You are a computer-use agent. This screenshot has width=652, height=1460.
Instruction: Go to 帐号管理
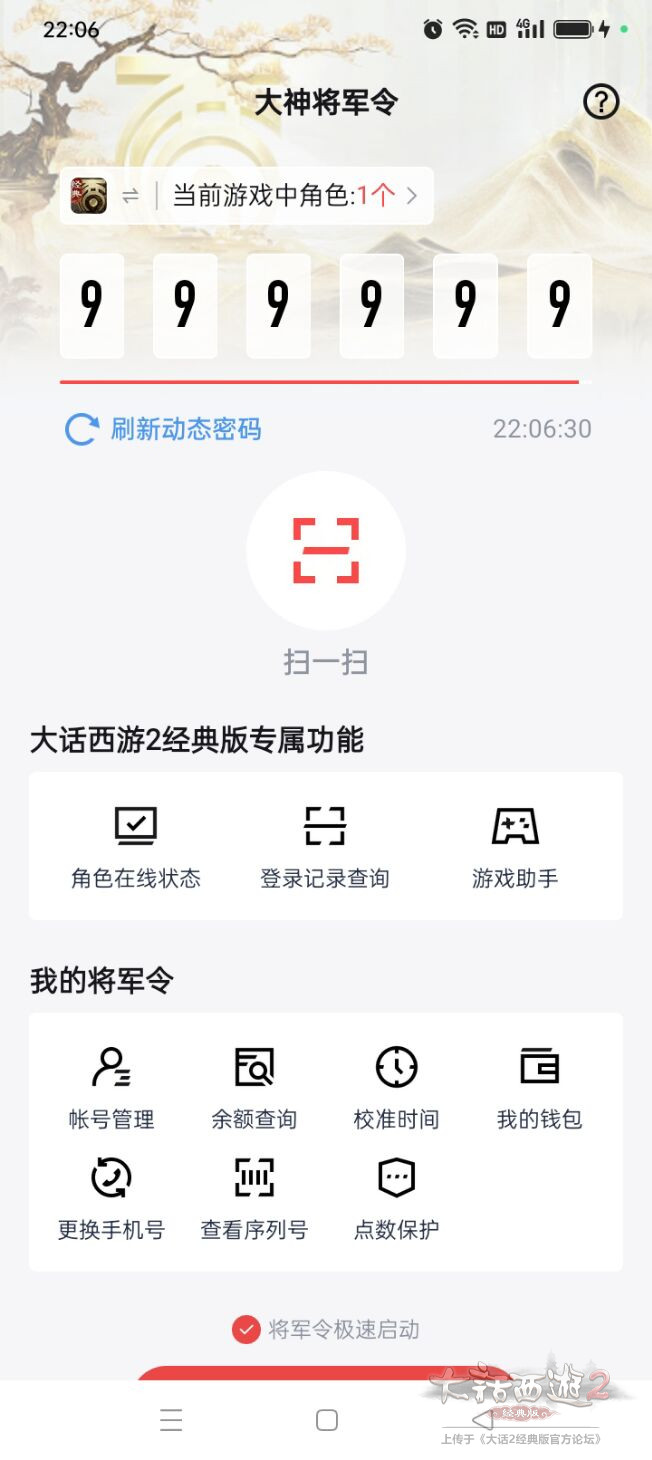111,1087
